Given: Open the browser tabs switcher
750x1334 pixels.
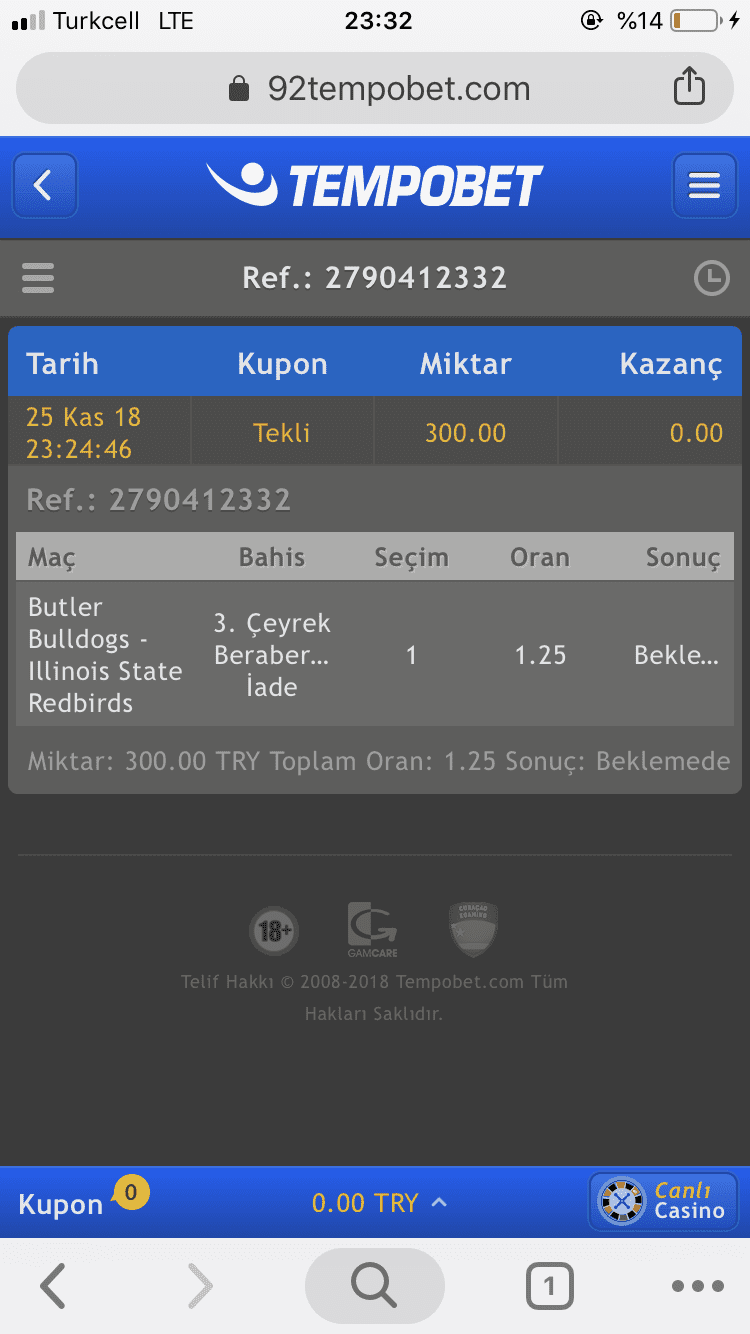Looking at the screenshot, I should click(x=549, y=1286).
